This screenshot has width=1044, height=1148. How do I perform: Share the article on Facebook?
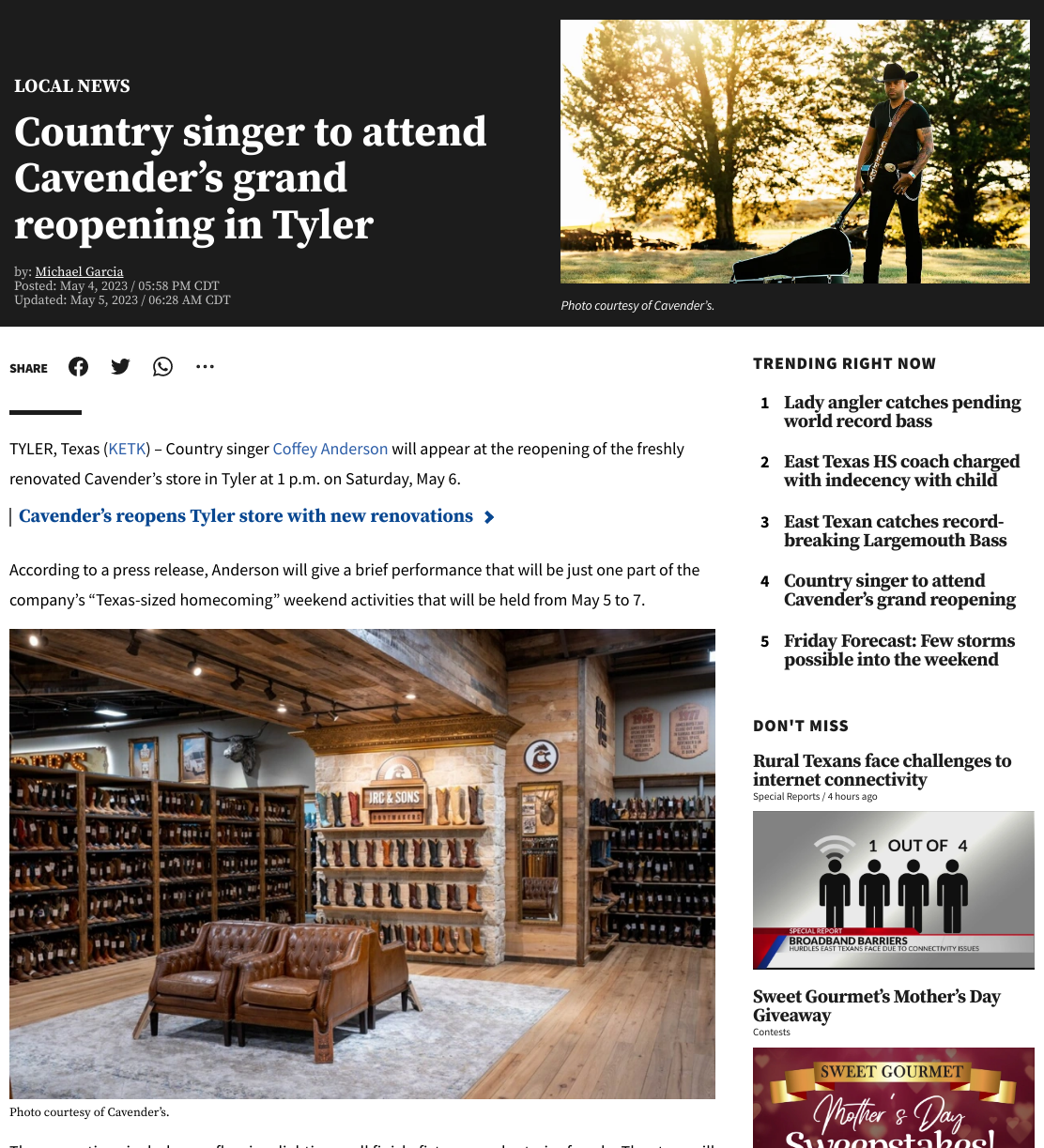point(78,367)
